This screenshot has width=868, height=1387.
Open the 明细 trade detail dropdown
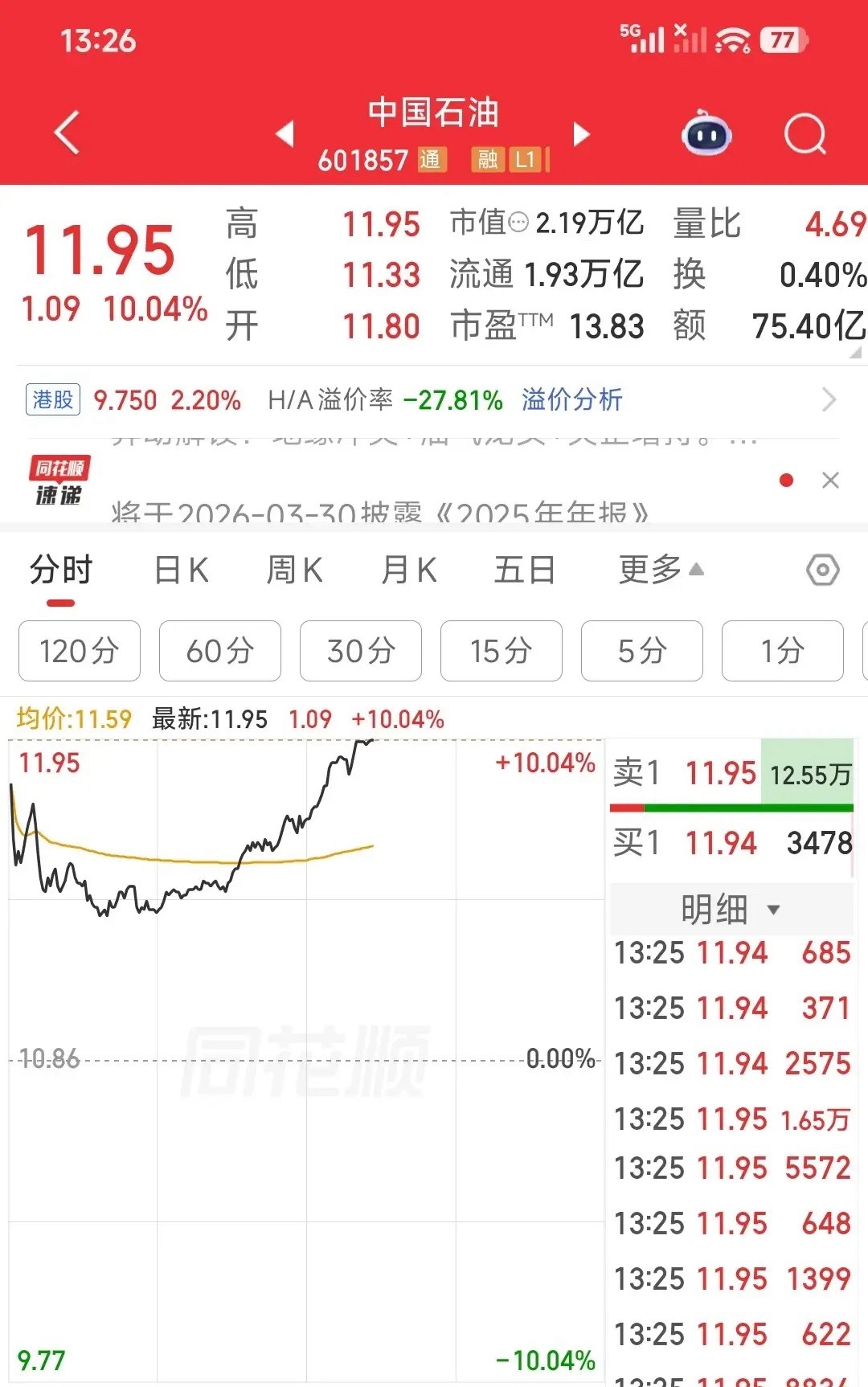(730, 908)
